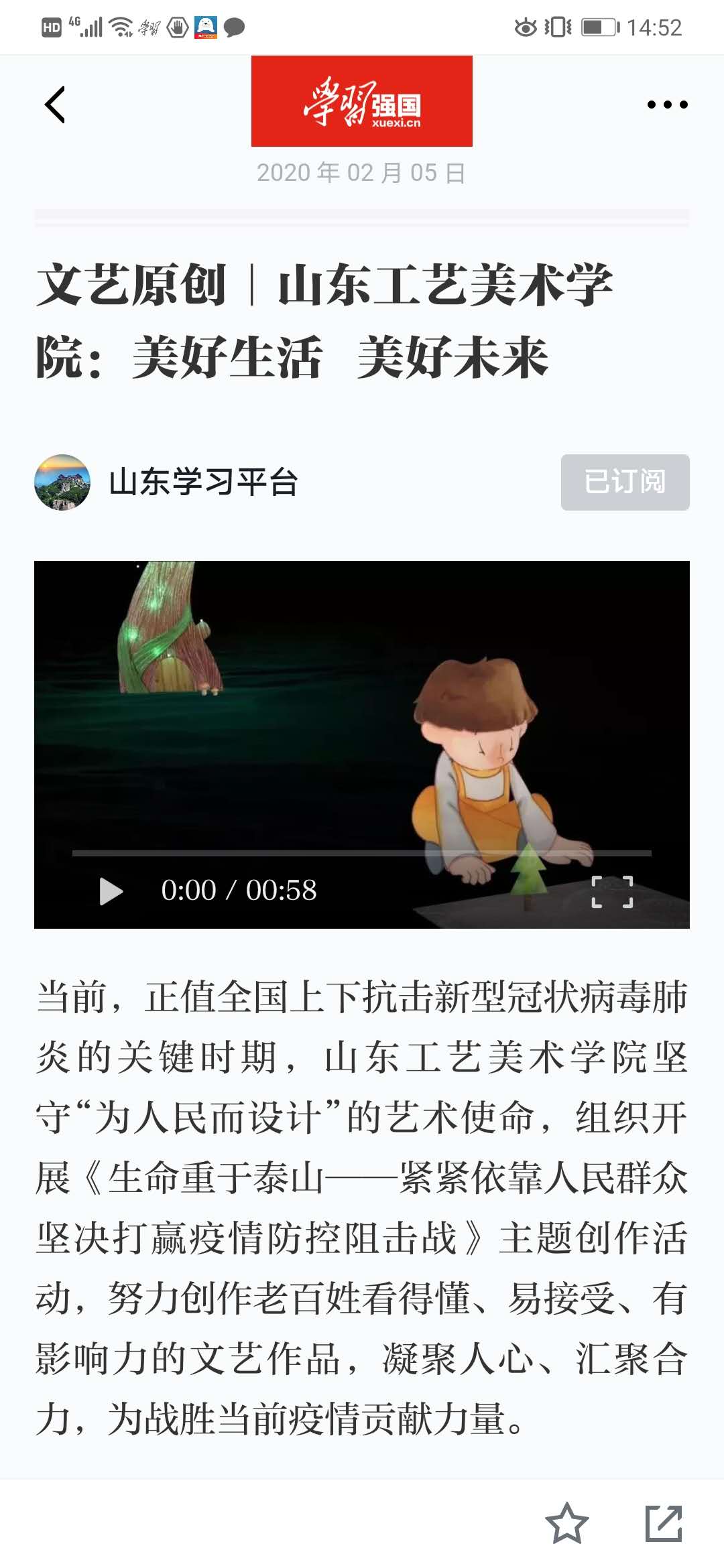Play the video
The width and height of the screenshot is (724, 1568).
[x=111, y=891]
